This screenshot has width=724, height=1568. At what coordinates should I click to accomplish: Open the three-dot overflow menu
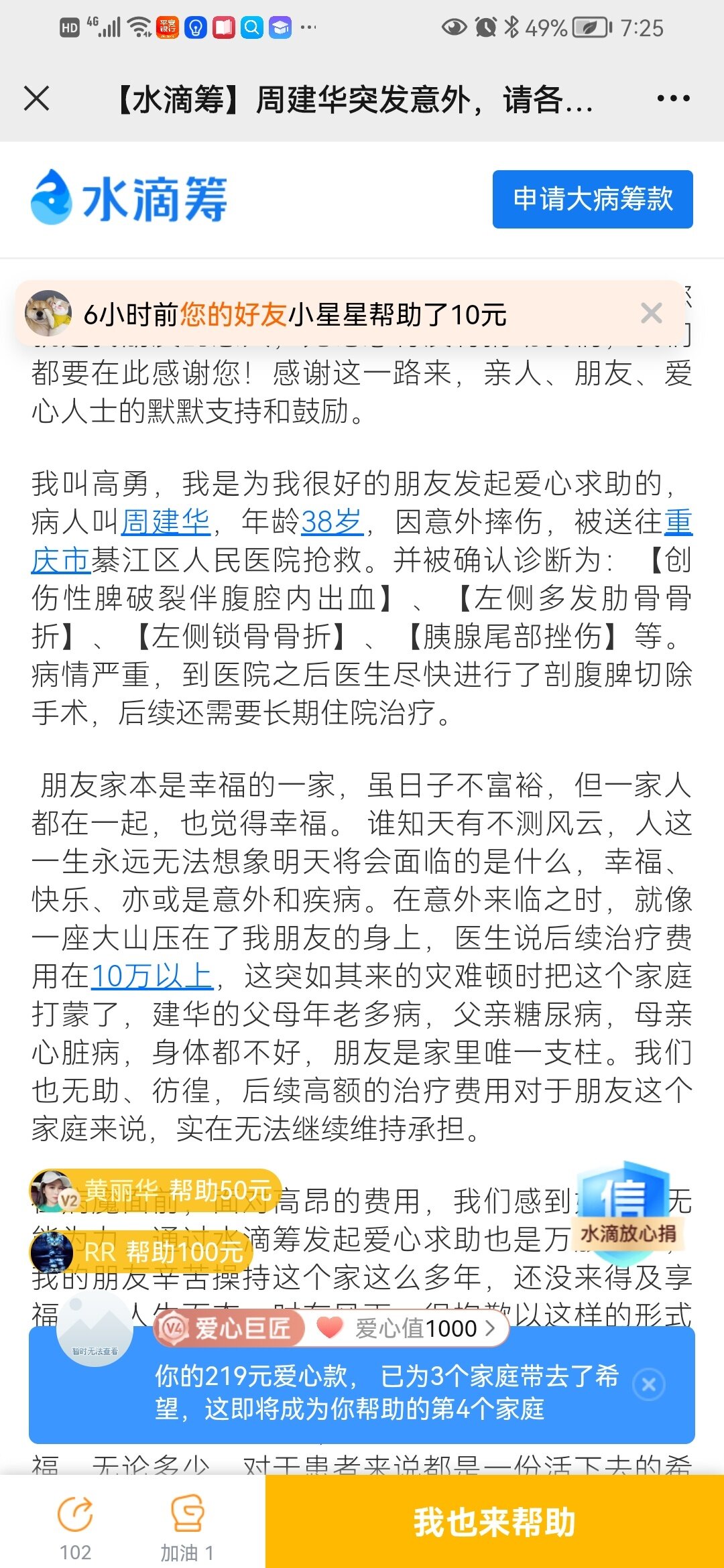click(x=673, y=99)
